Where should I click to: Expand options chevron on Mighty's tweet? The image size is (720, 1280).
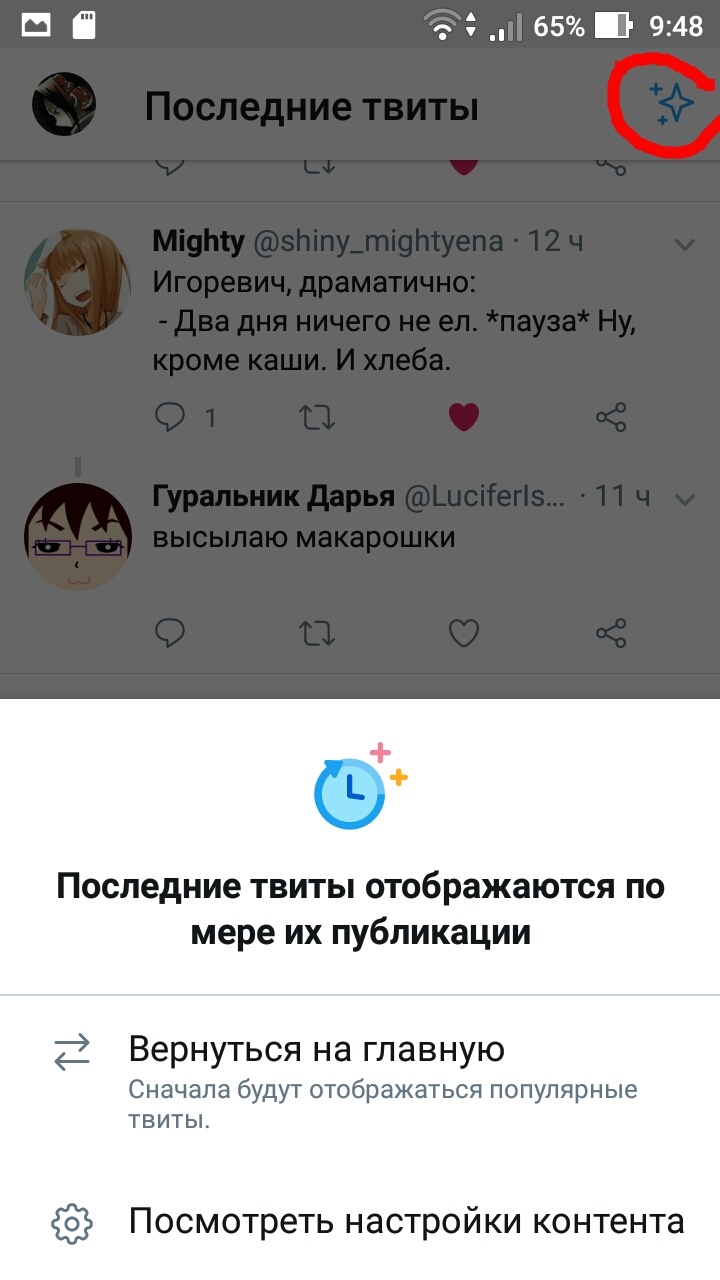[685, 244]
